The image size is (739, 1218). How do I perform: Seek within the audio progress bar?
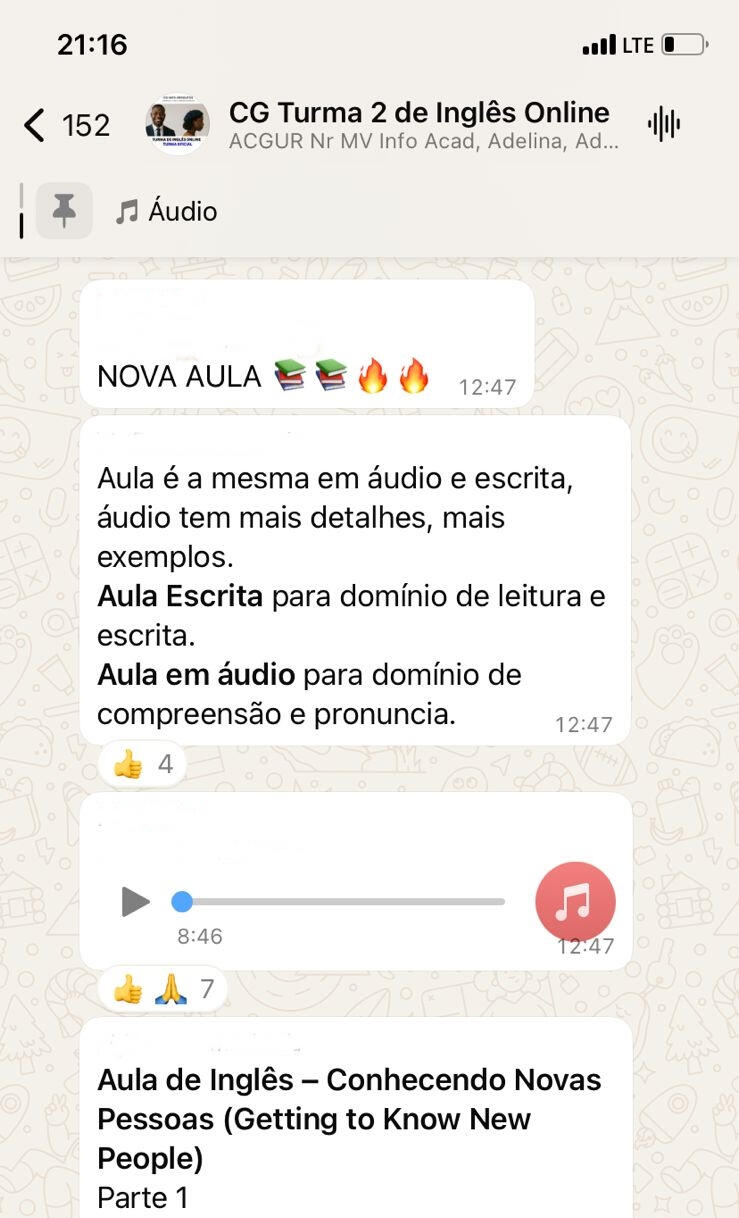pos(340,901)
